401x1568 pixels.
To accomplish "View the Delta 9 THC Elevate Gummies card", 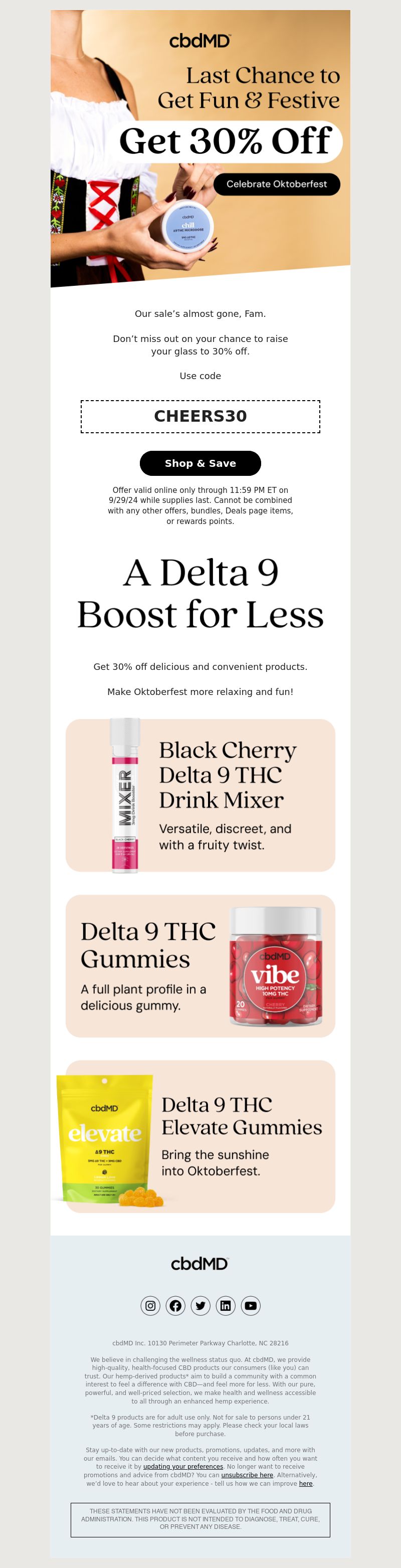I will point(200,1136).
